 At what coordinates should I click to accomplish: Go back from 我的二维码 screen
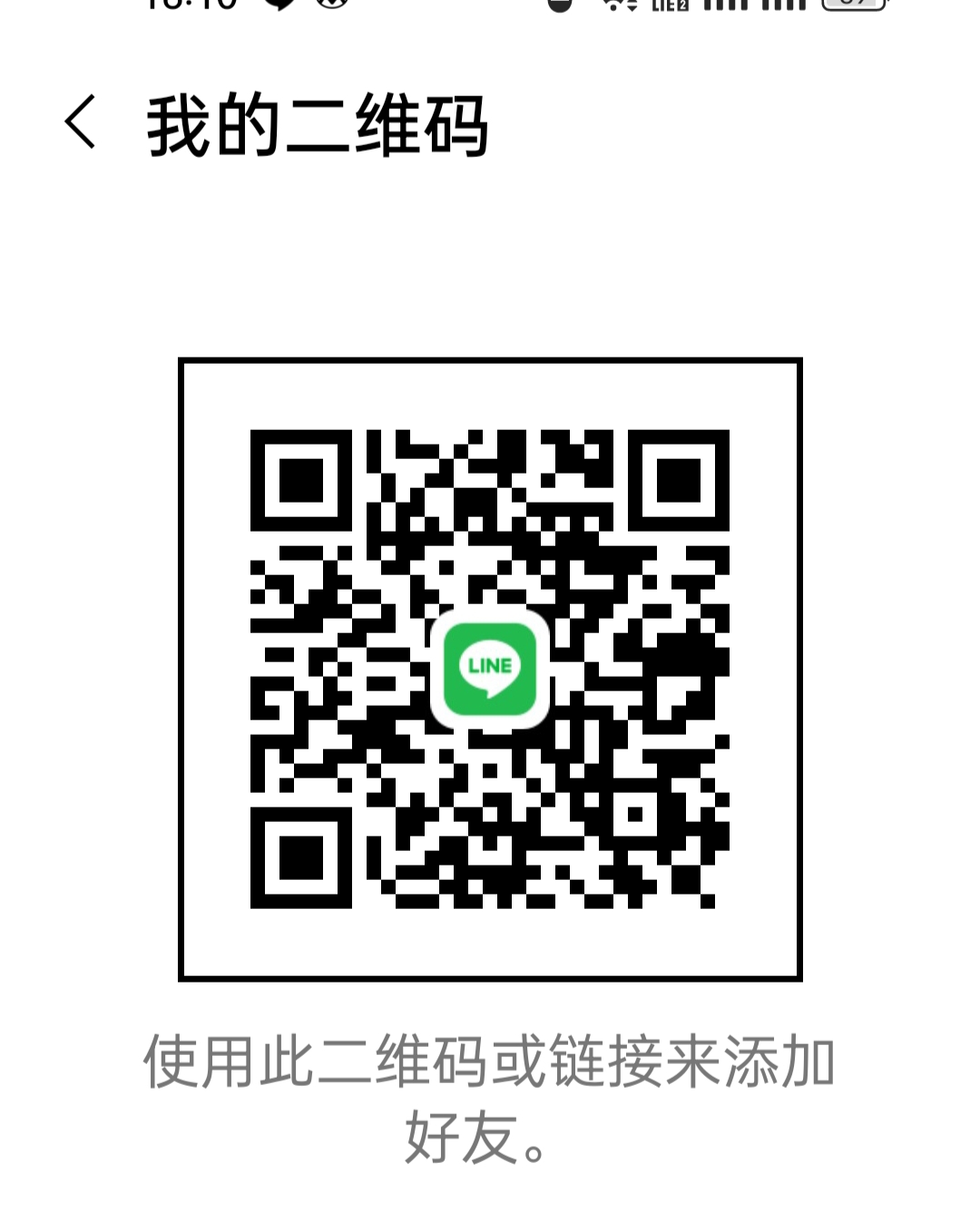80,122
